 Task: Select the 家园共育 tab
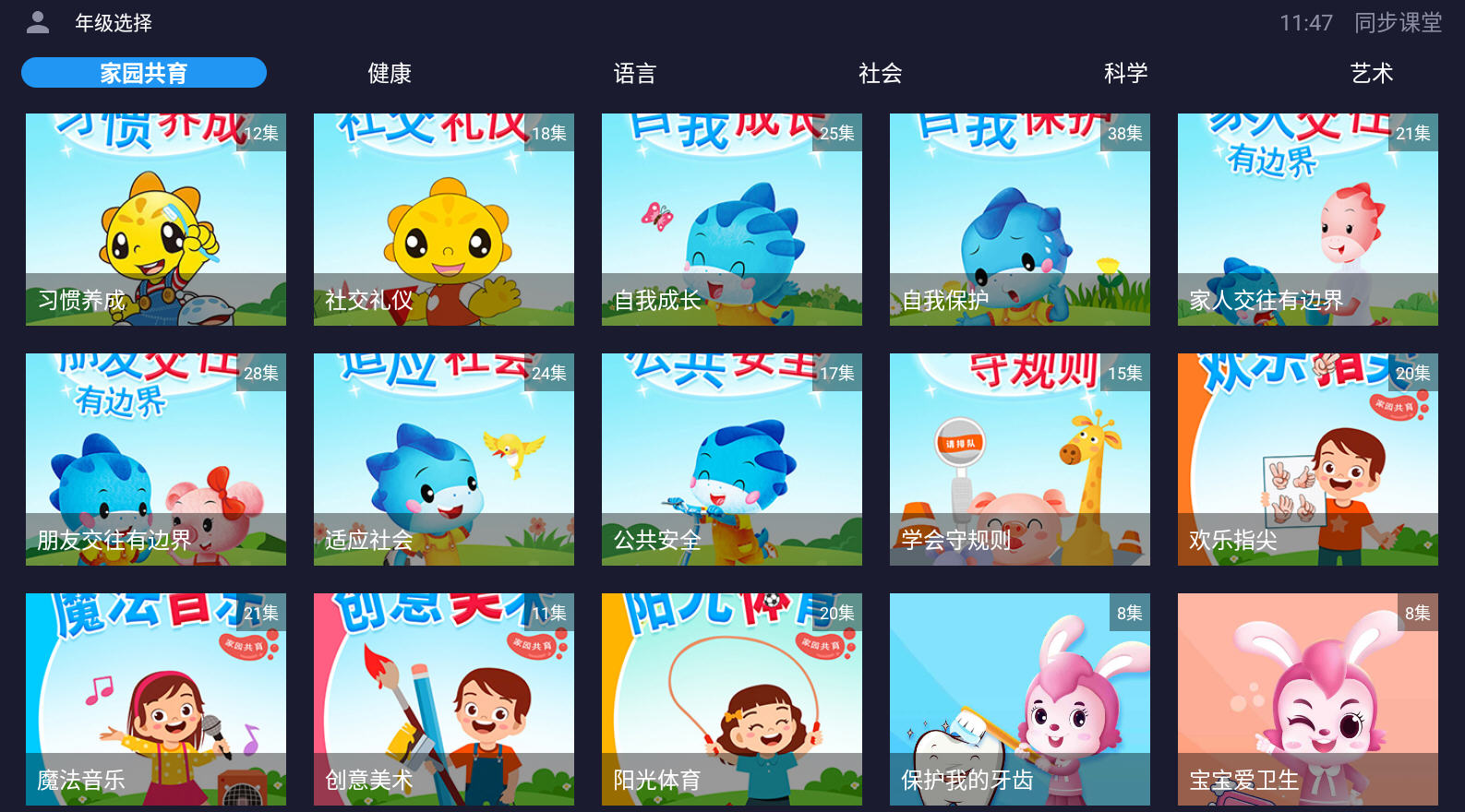tap(144, 73)
